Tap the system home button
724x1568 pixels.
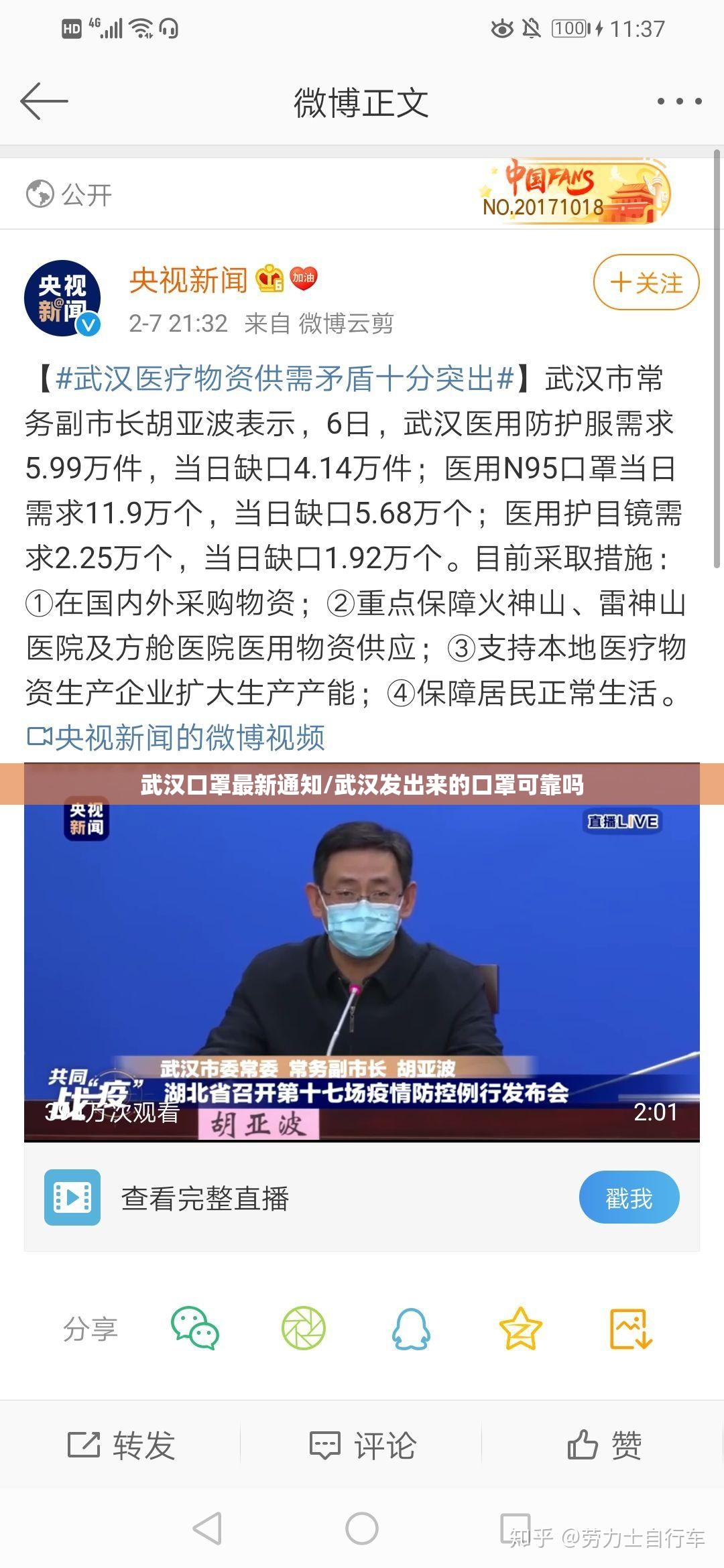[362, 1530]
